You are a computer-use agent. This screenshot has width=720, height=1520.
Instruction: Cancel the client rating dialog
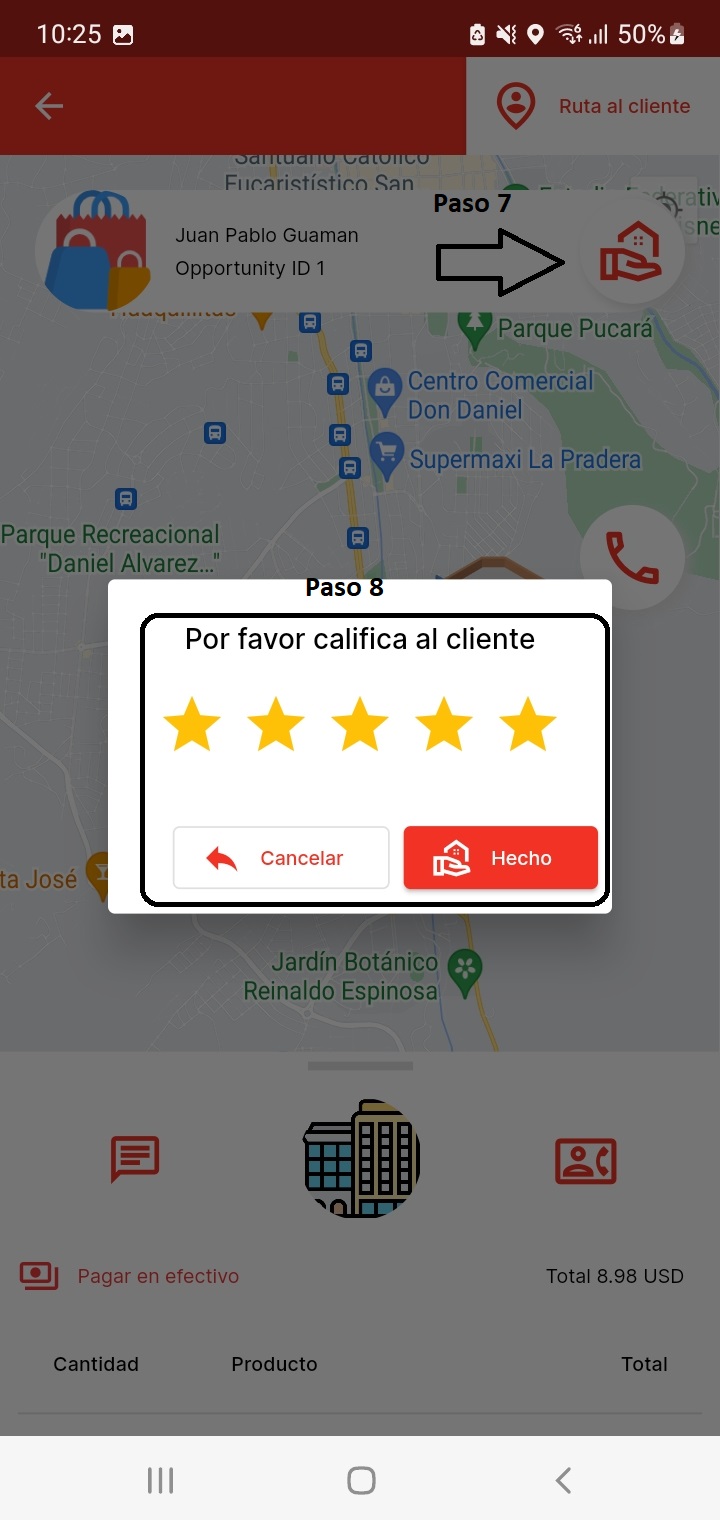coord(281,858)
